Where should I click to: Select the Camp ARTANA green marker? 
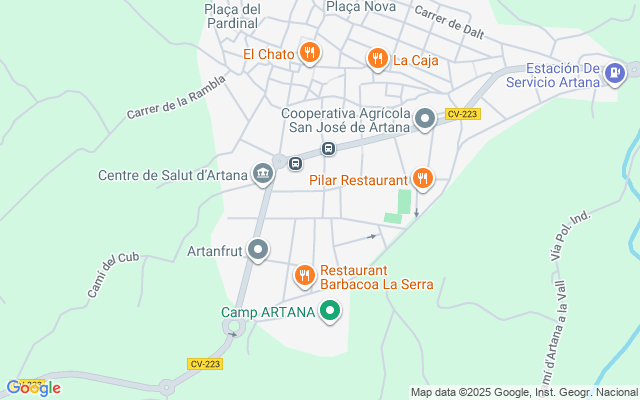[x=330, y=311]
